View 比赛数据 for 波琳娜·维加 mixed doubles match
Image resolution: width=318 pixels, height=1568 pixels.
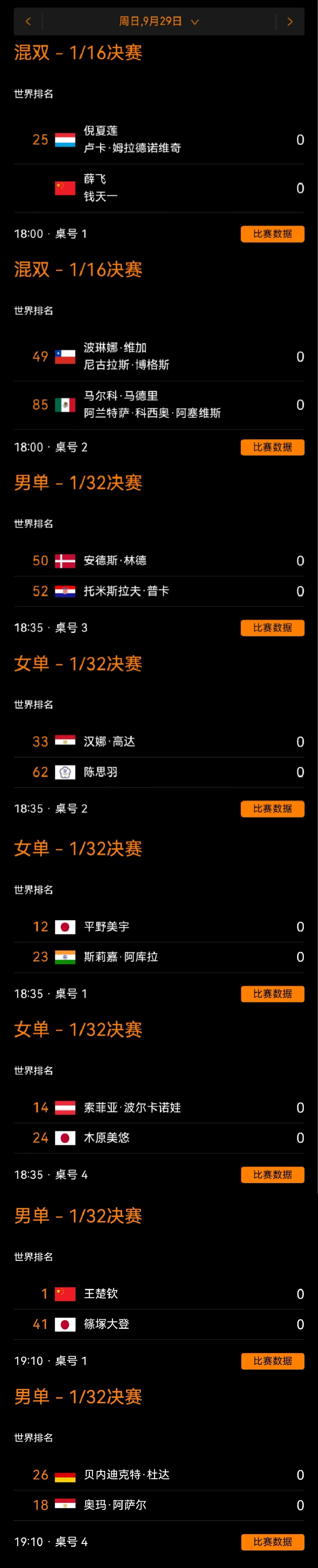pyautogui.click(x=272, y=447)
